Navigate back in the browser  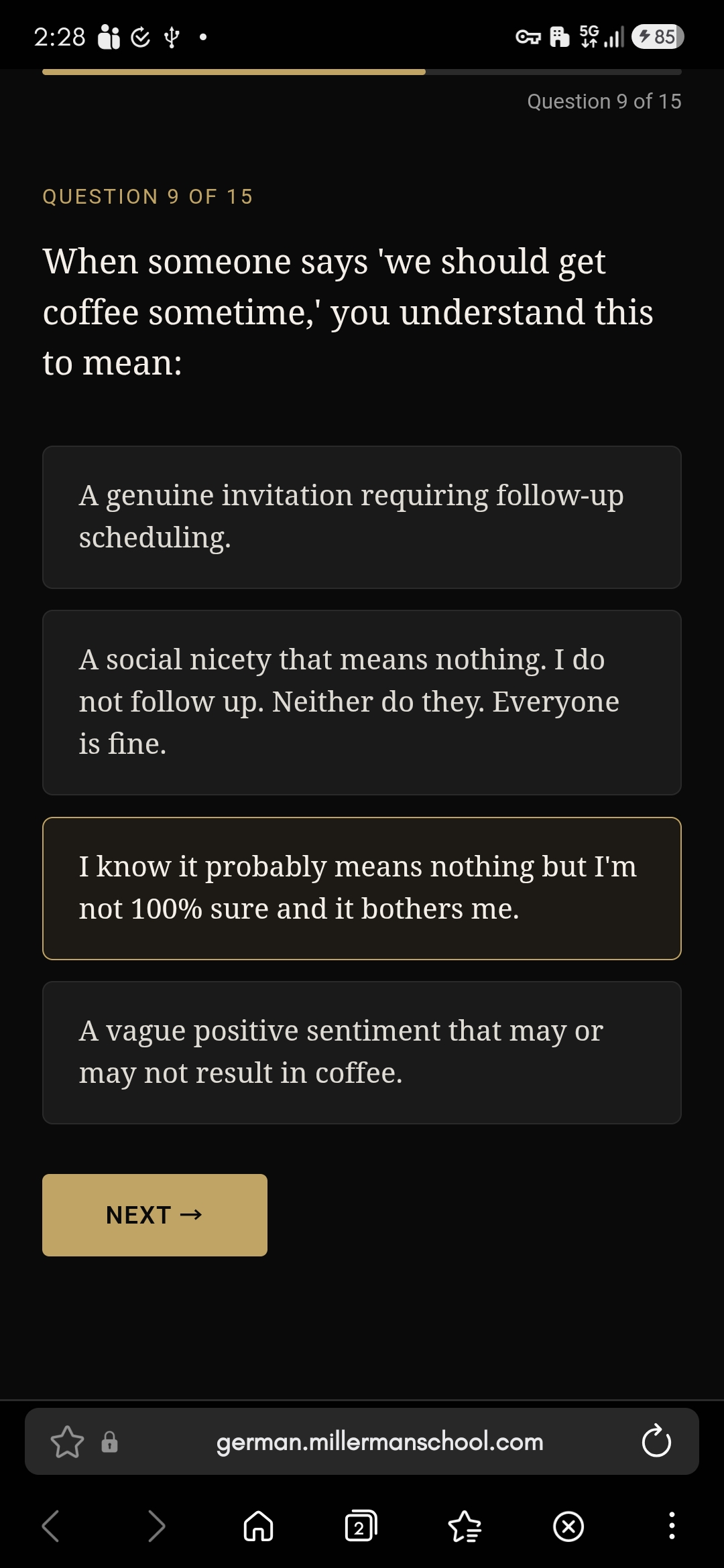point(51,1526)
